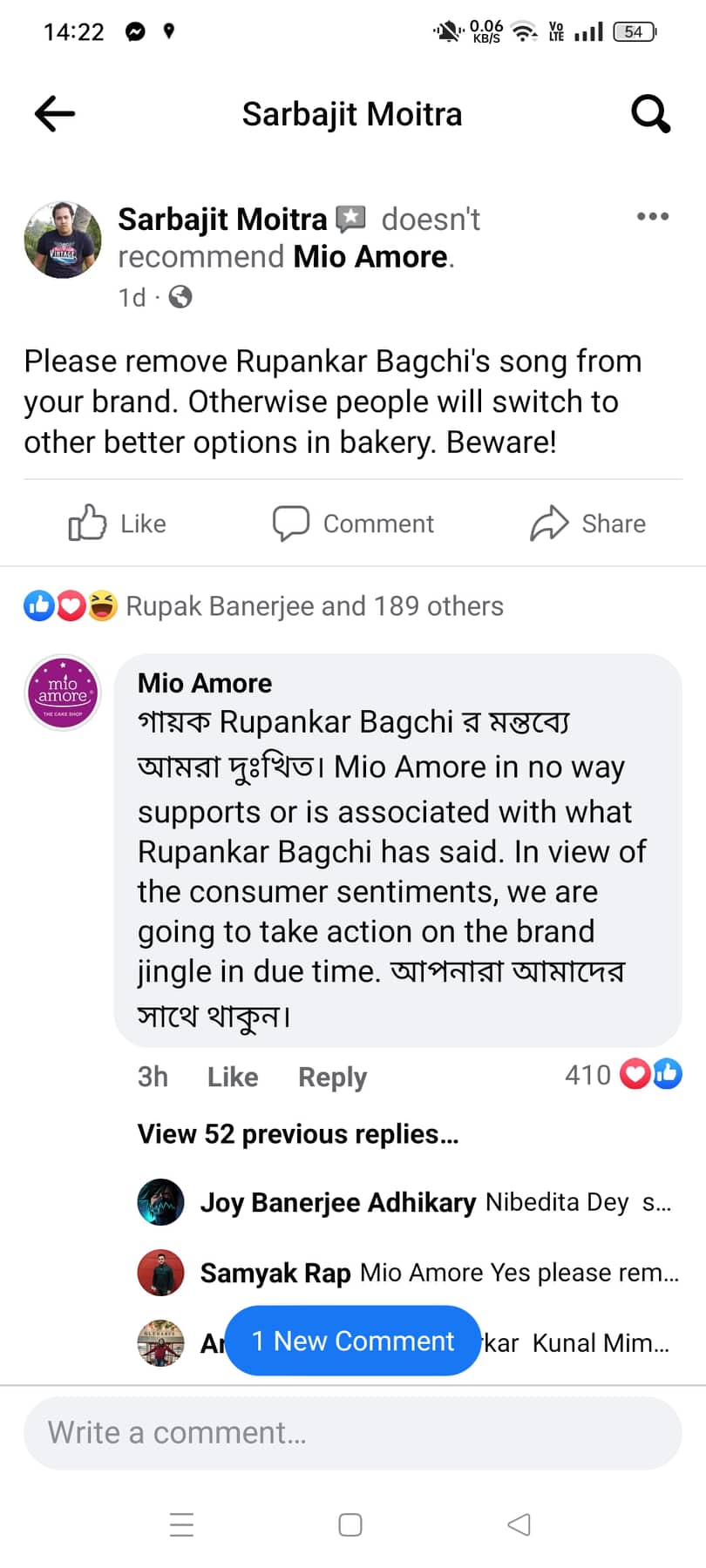
Task: Go to the home screen via the square button
Action: click(350, 1524)
